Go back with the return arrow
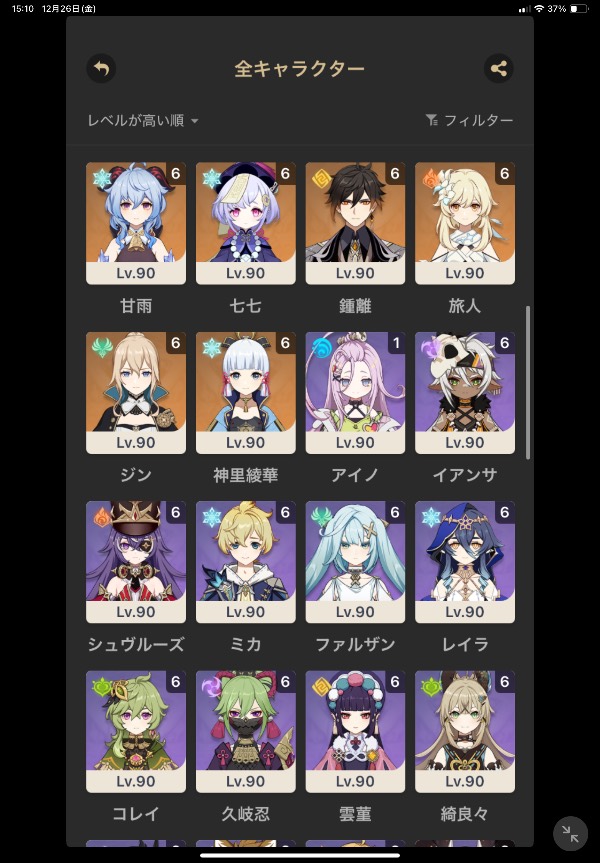Screen dimensions: 600x863 [101, 68]
